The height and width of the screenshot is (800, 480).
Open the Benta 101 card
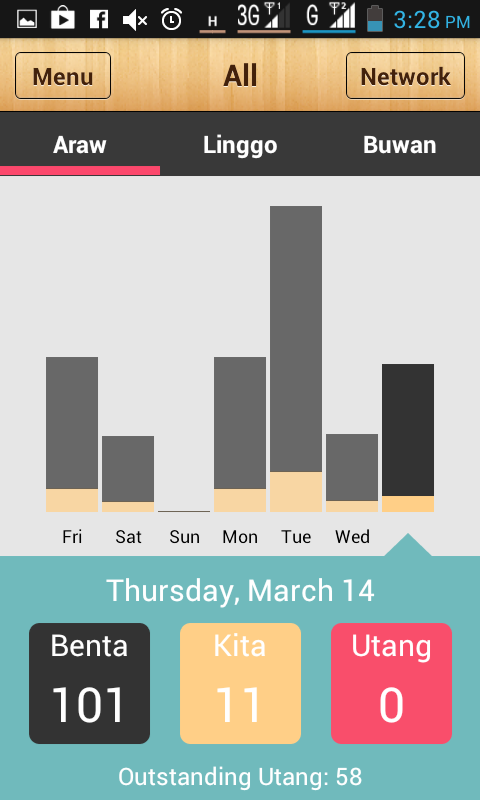[89, 683]
